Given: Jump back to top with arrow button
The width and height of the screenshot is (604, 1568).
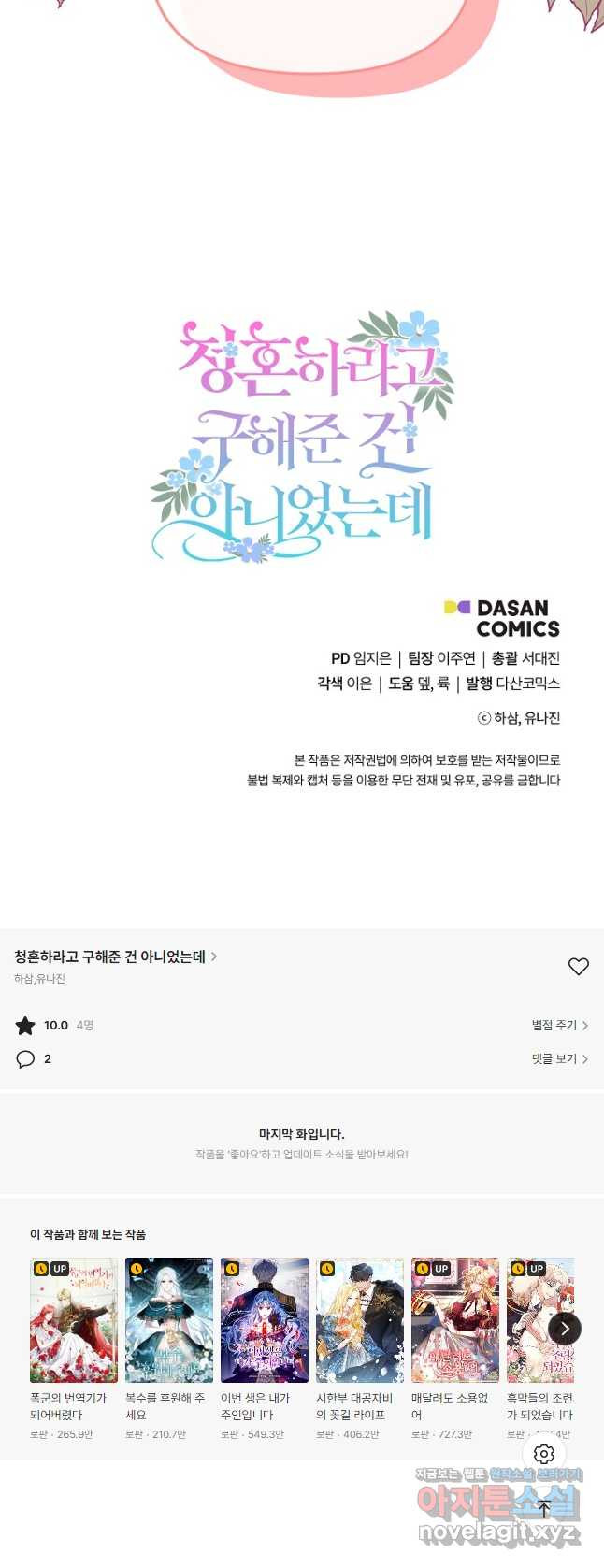Looking at the screenshot, I should (x=544, y=1508).
